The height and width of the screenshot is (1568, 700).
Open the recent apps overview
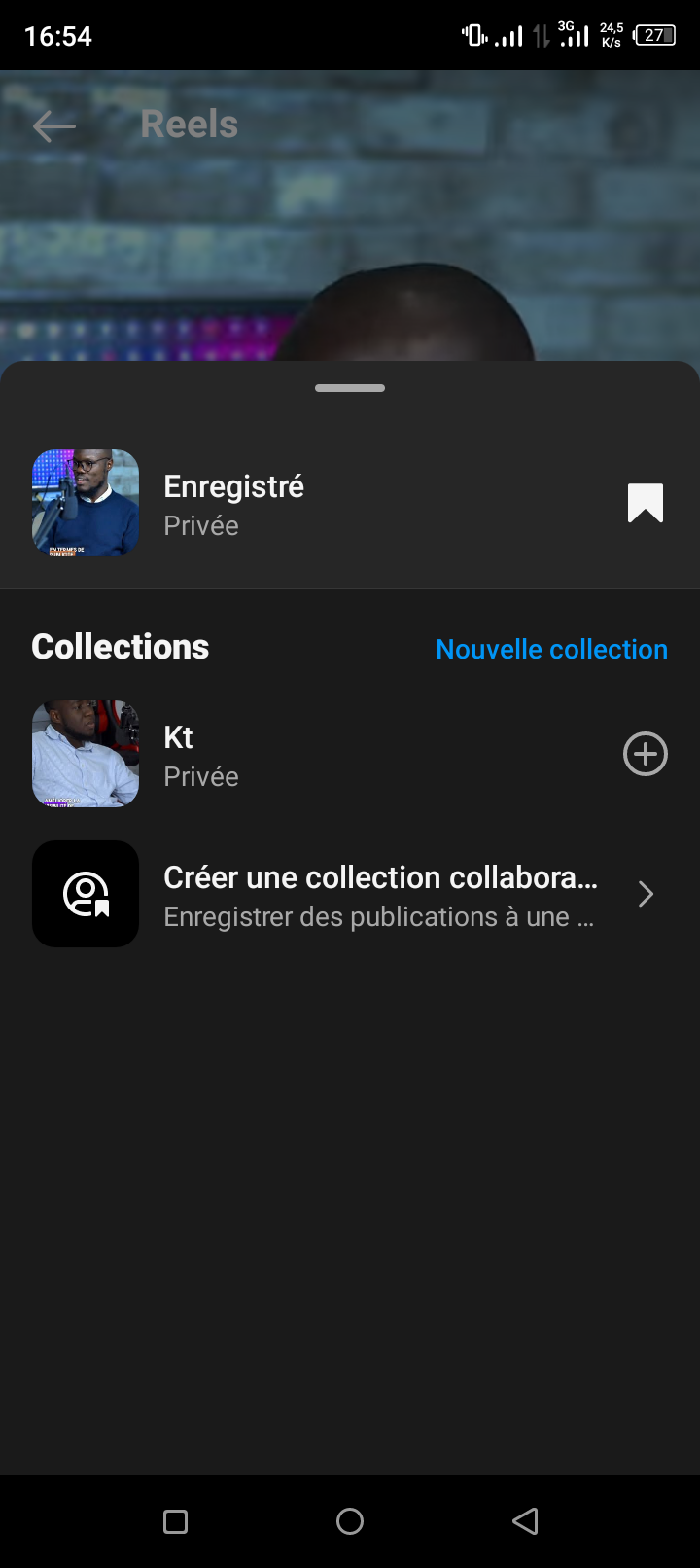click(176, 1521)
